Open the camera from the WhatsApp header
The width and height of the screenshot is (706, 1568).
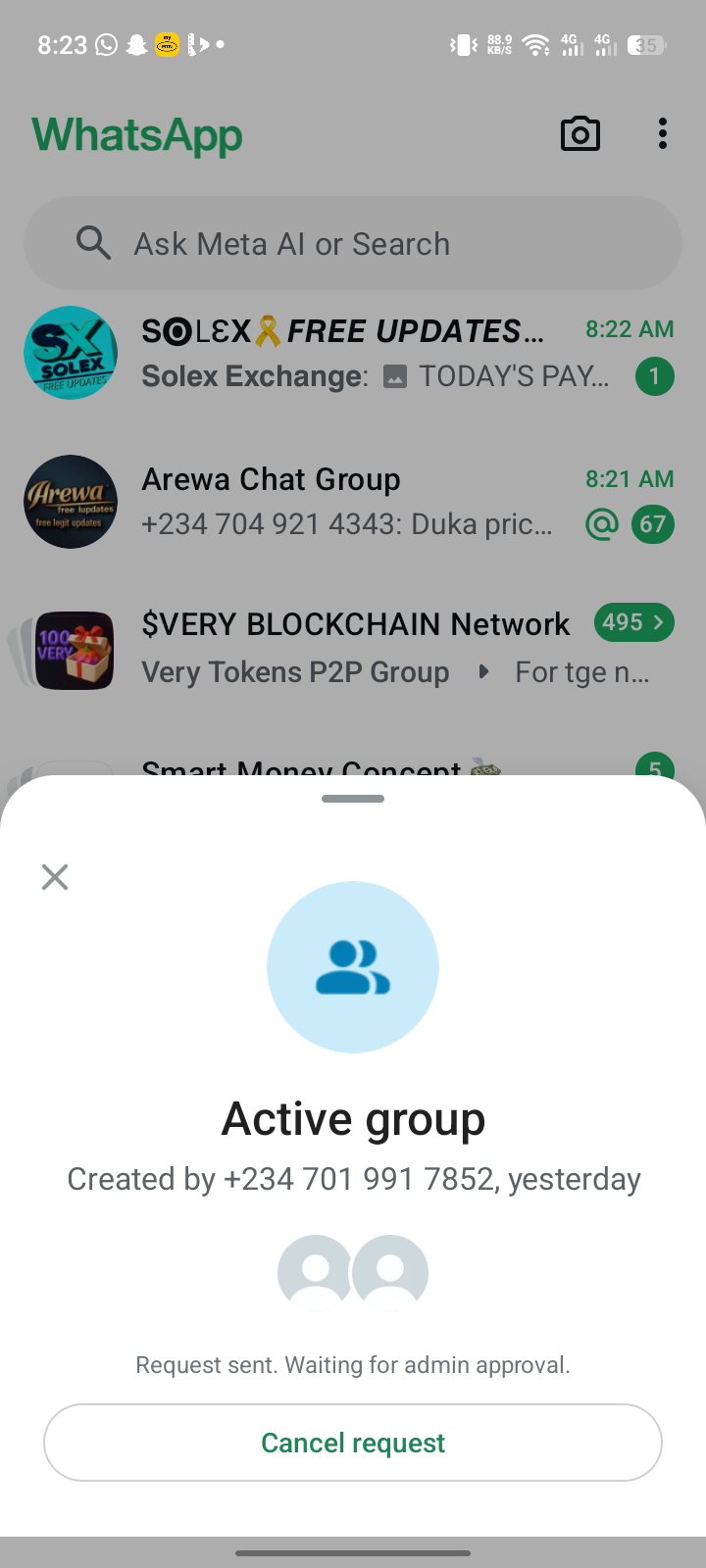(x=580, y=134)
